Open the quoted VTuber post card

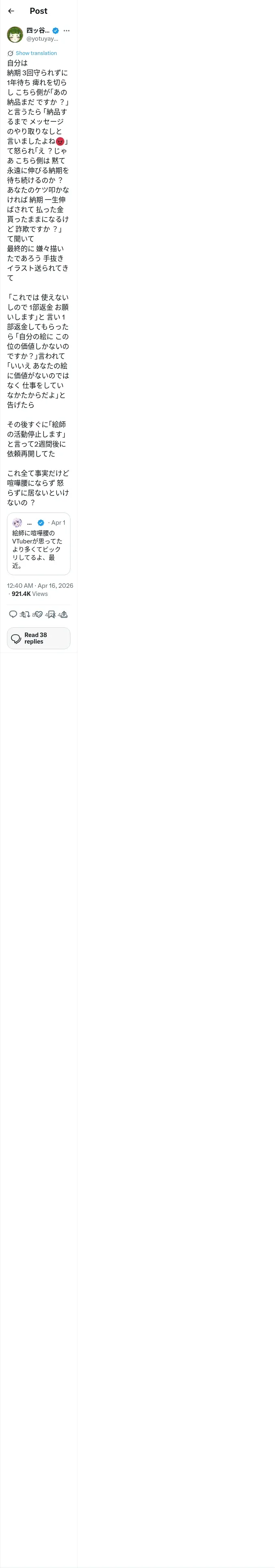point(38,543)
